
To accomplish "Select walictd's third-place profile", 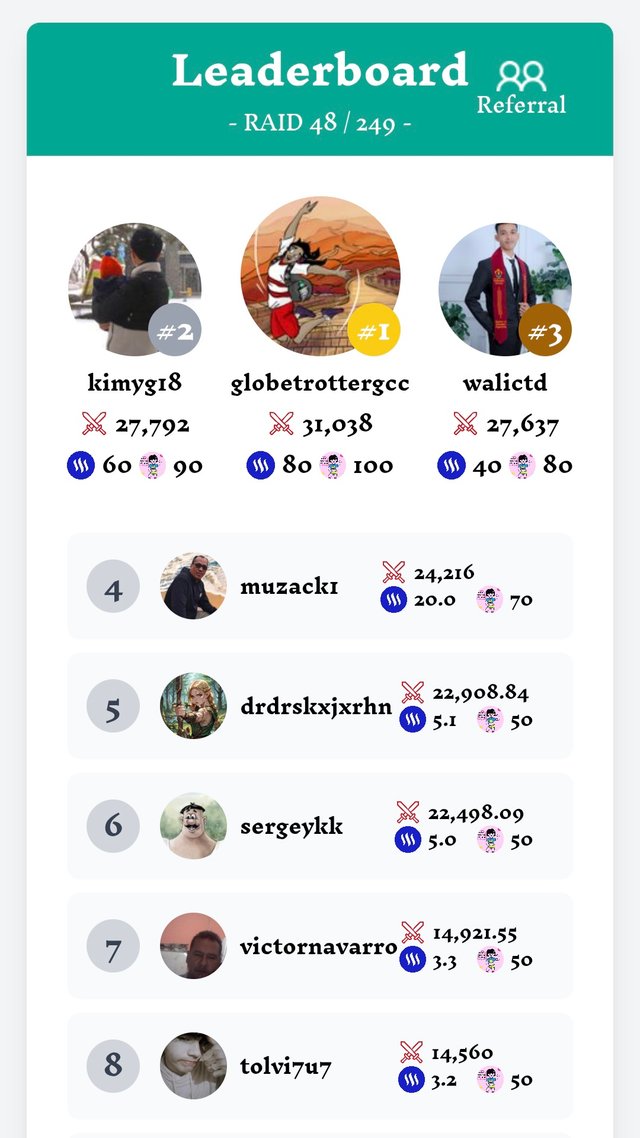I will [x=504, y=289].
